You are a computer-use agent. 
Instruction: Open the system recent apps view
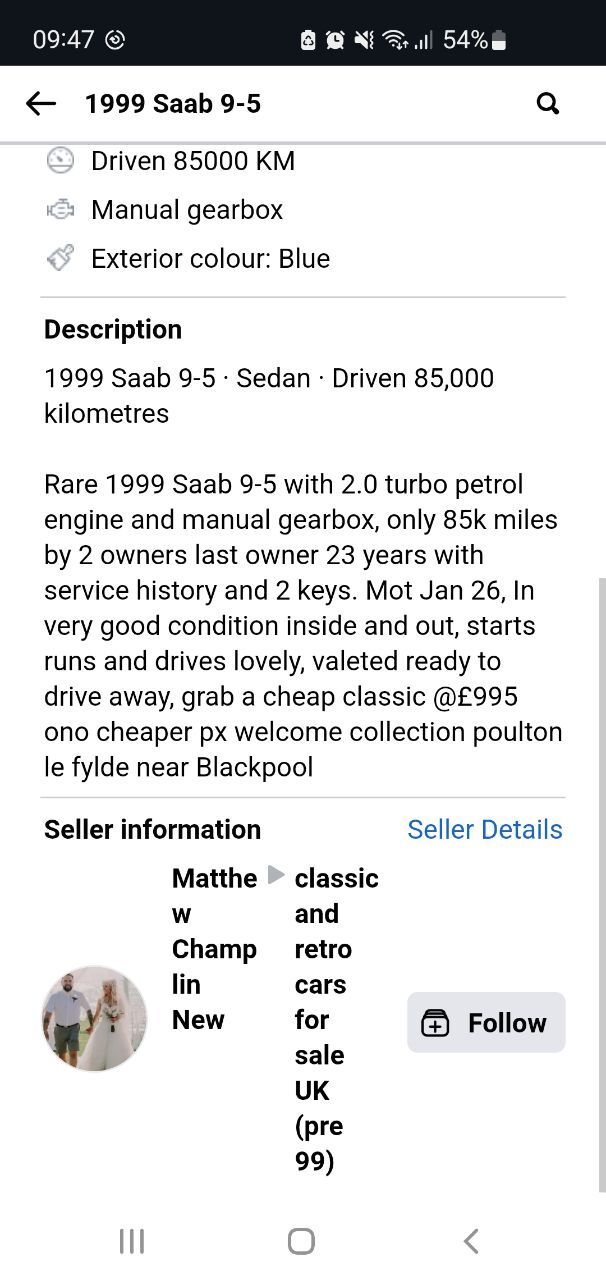[x=132, y=1241]
